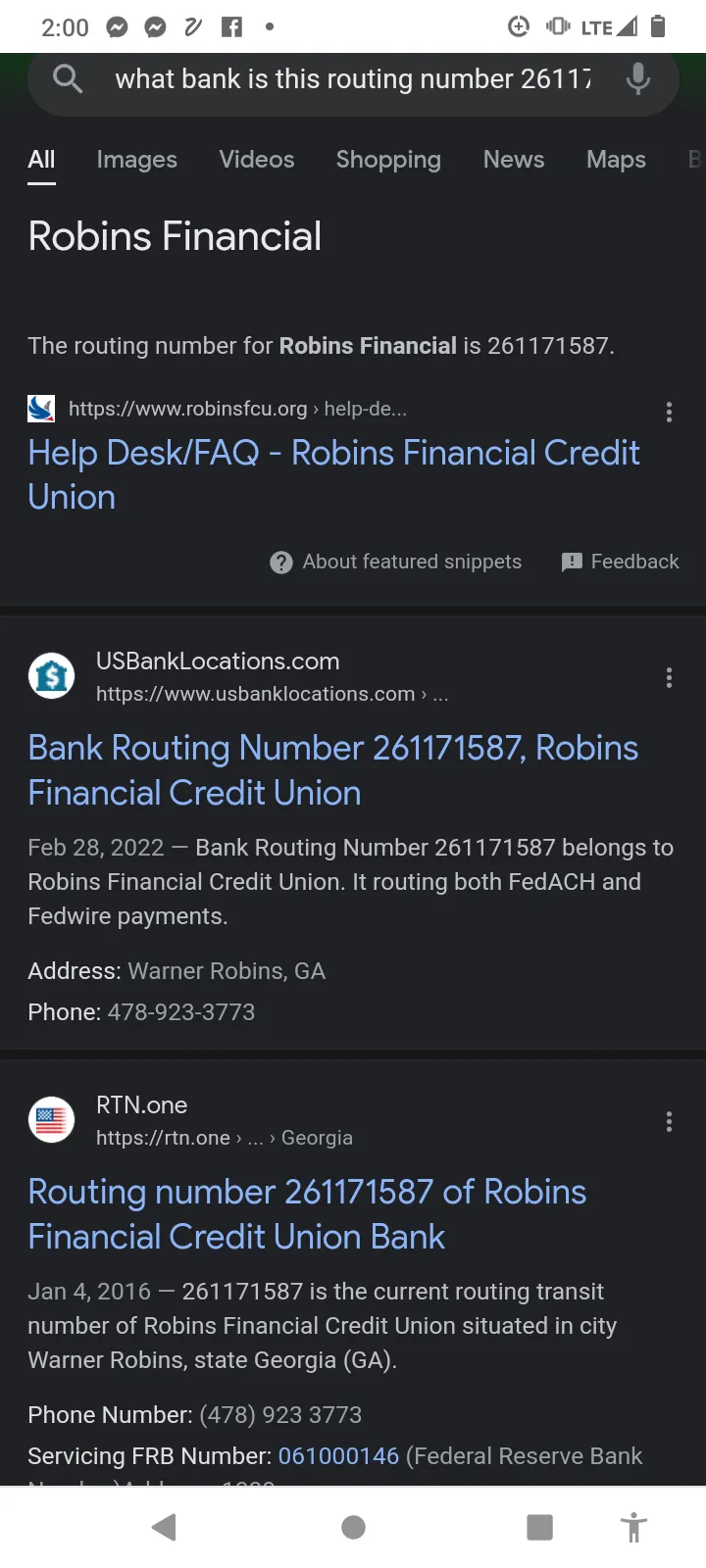
Task: Tap the search query text field
Action: [x=353, y=79]
